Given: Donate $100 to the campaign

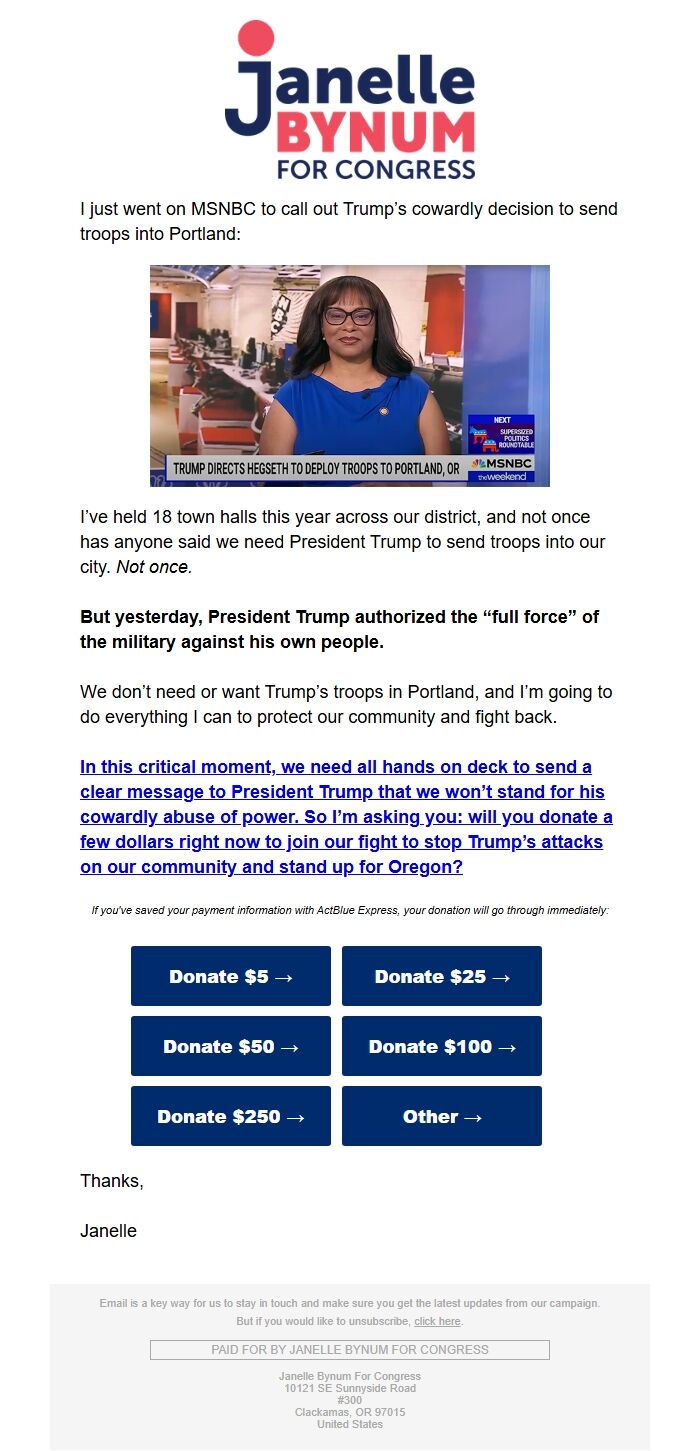Looking at the screenshot, I should 441,1047.
